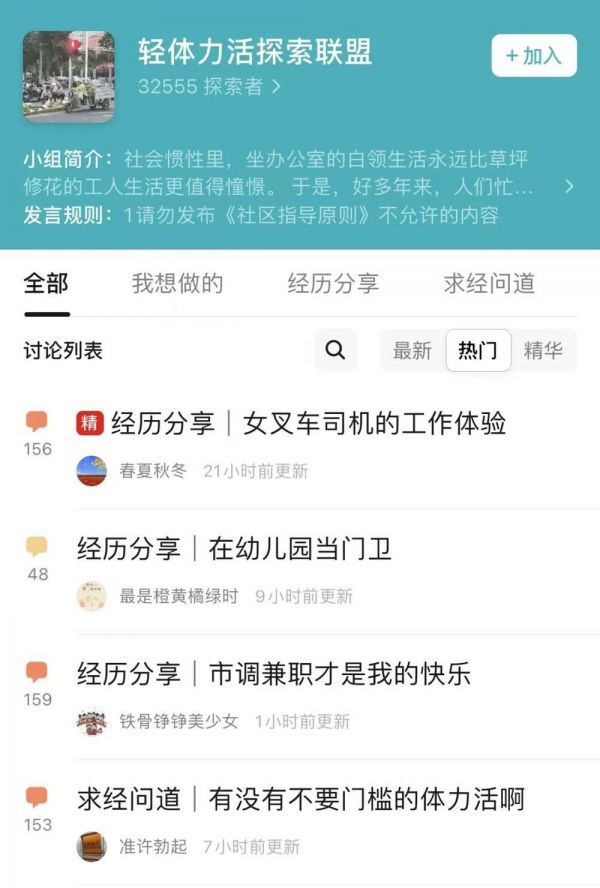Join the group with the 加入 button

(x=534, y=56)
